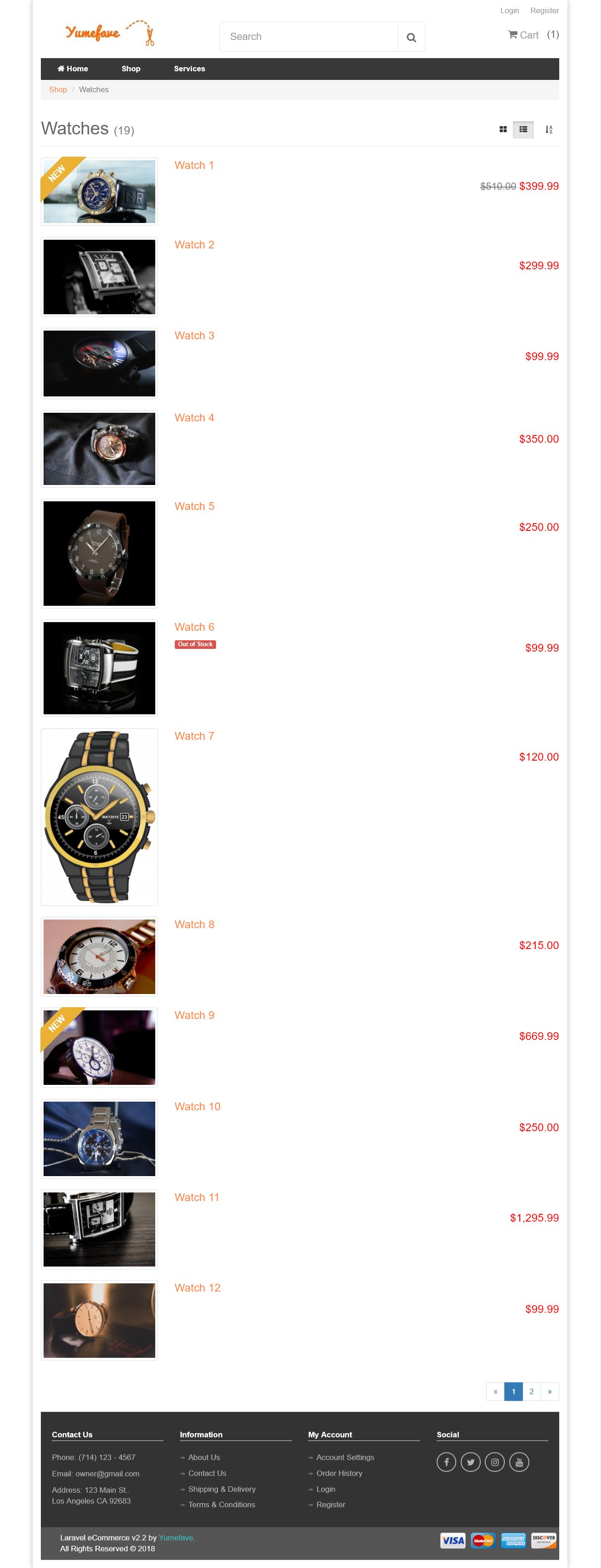View details for Watch 1
This screenshot has width=601, height=1568.
point(194,165)
